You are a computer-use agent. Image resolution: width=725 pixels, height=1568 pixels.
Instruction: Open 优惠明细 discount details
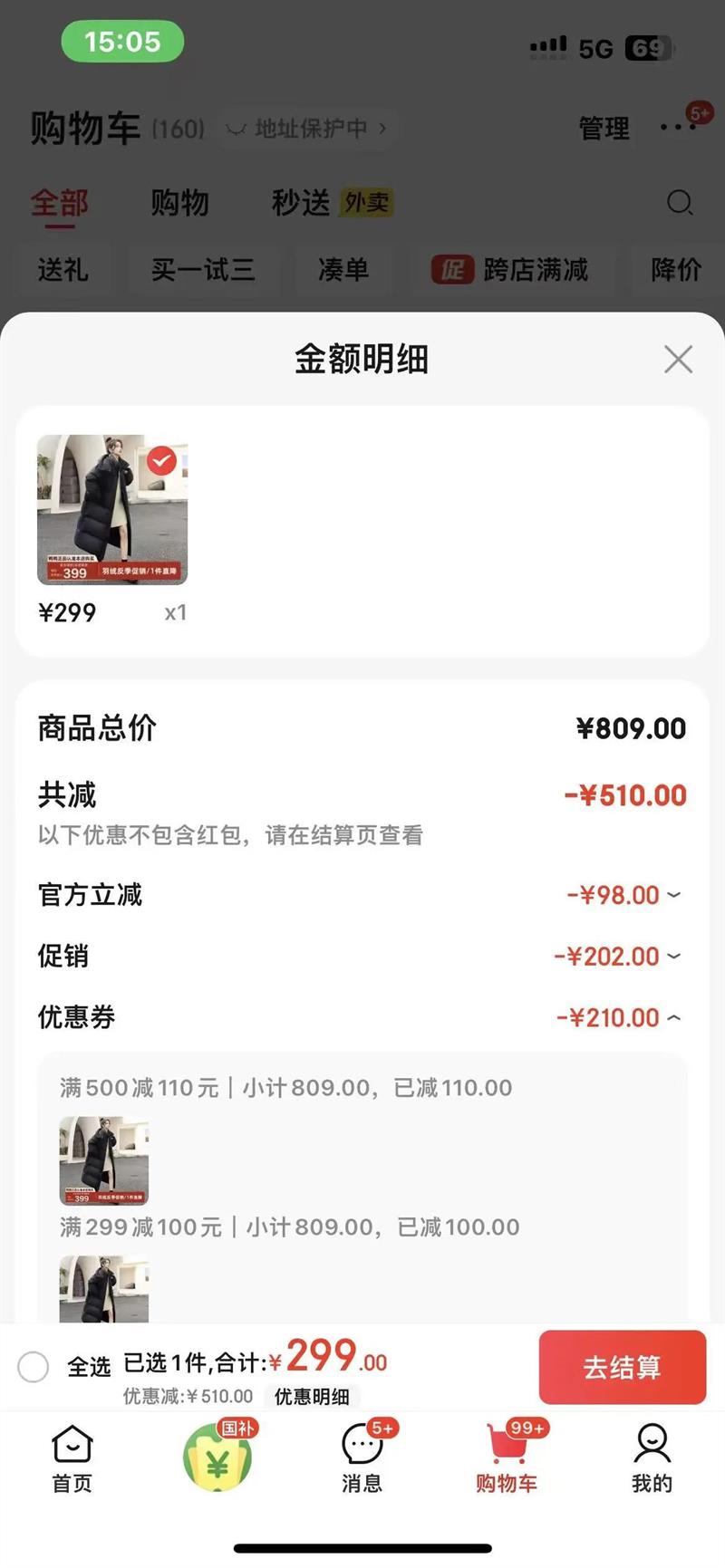pos(312,1397)
